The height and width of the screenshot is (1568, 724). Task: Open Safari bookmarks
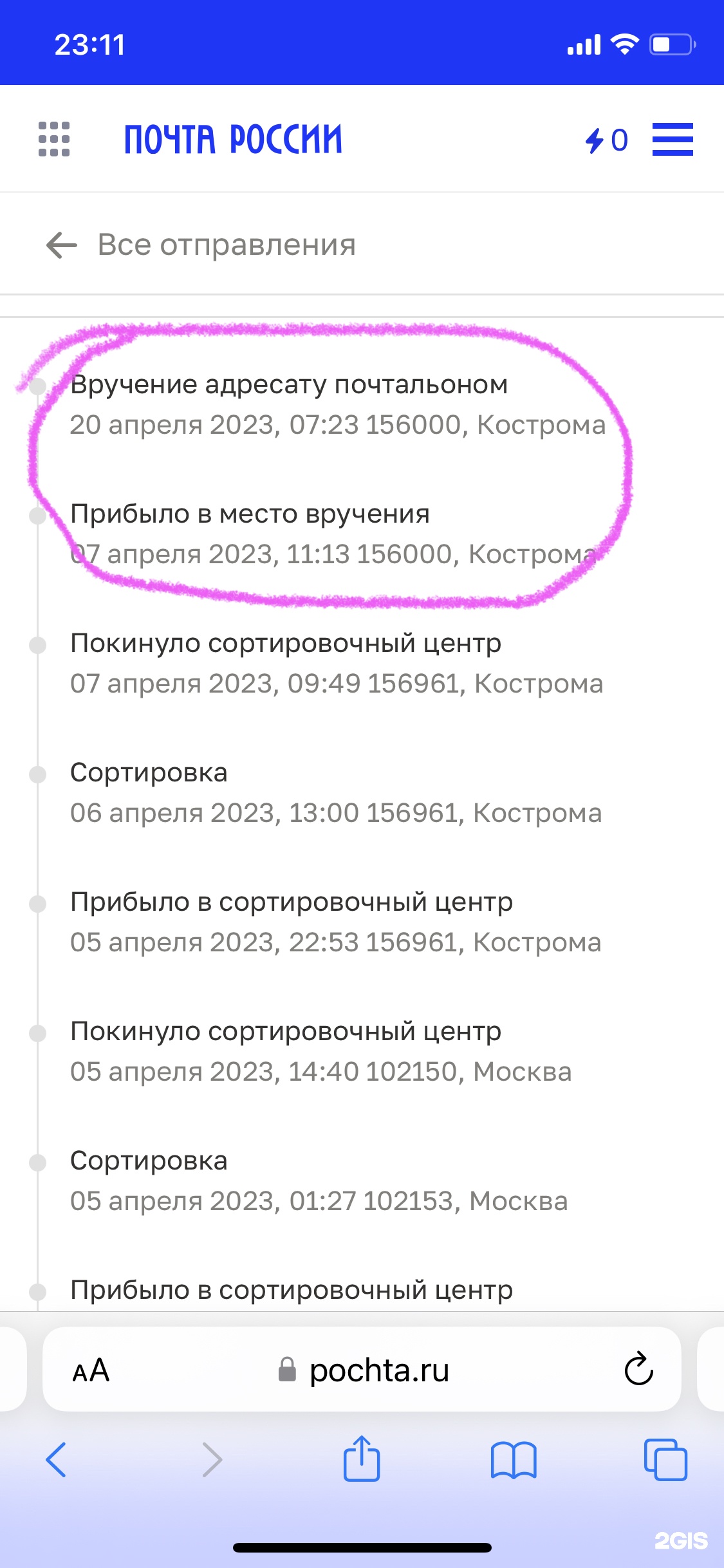point(513,1459)
